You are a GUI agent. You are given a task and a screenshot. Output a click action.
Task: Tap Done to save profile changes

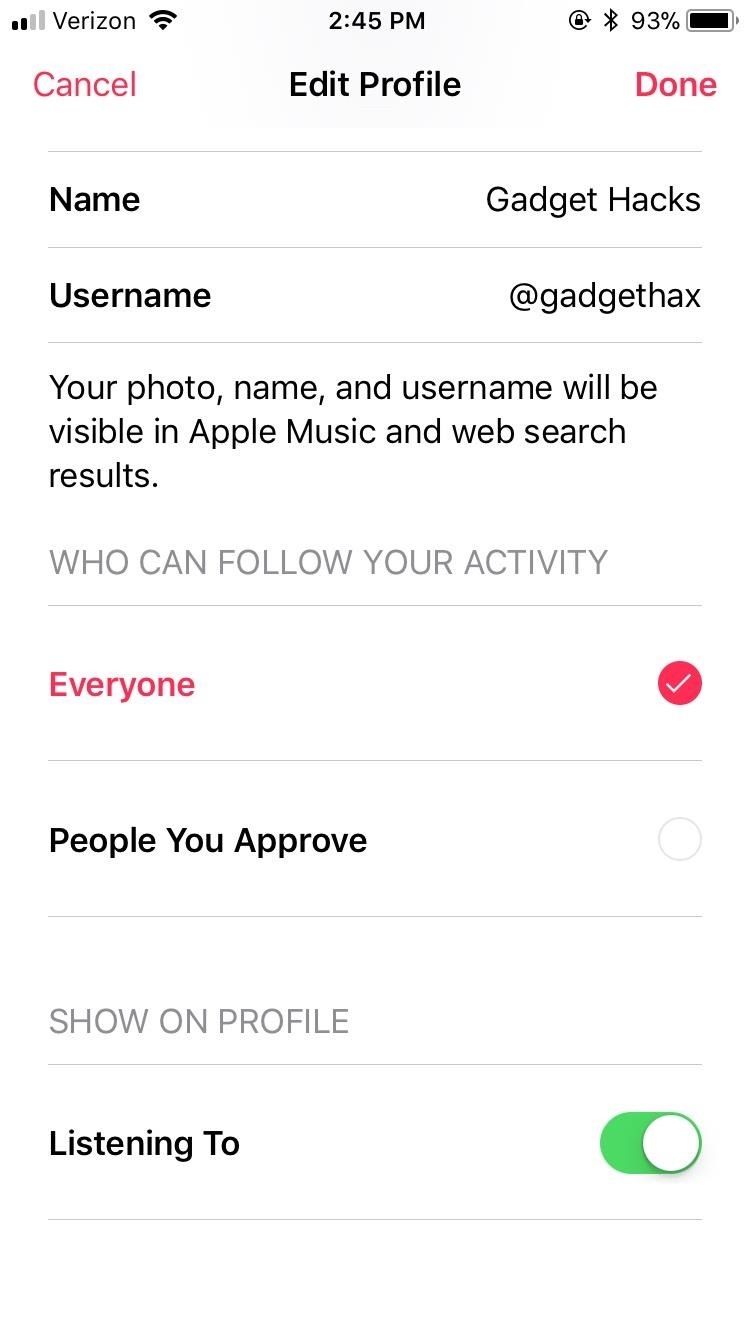(675, 84)
